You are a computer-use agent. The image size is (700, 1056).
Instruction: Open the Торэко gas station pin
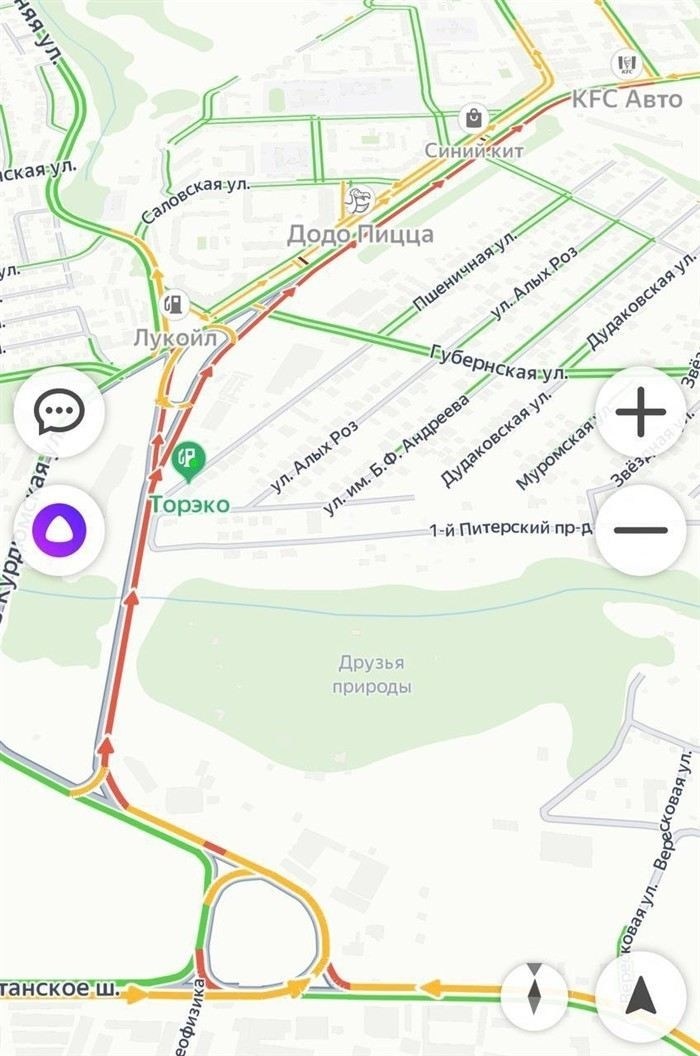pos(187,461)
